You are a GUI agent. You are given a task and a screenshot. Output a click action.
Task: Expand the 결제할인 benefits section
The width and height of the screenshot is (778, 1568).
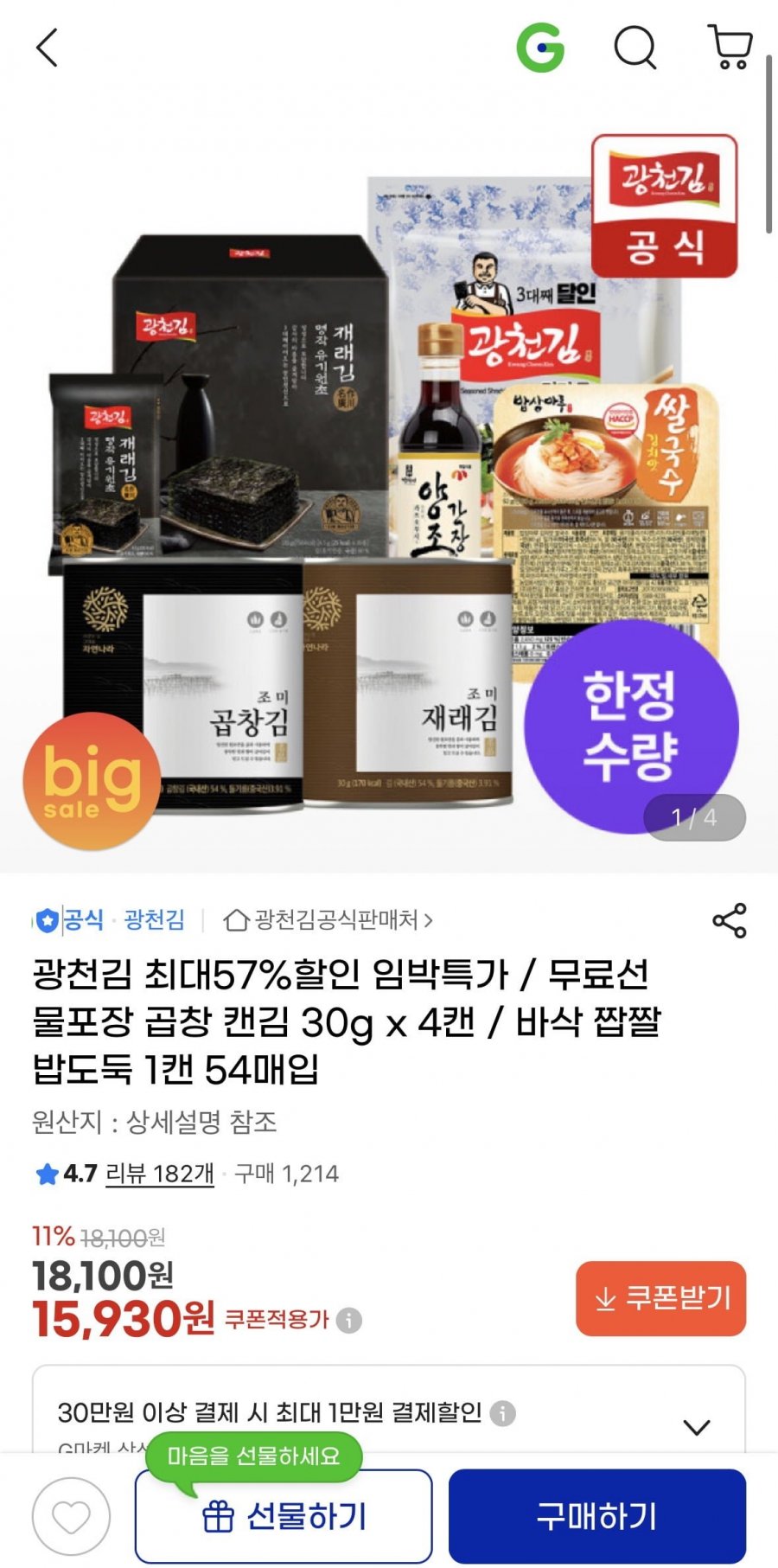pyautogui.click(x=696, y=1426)
